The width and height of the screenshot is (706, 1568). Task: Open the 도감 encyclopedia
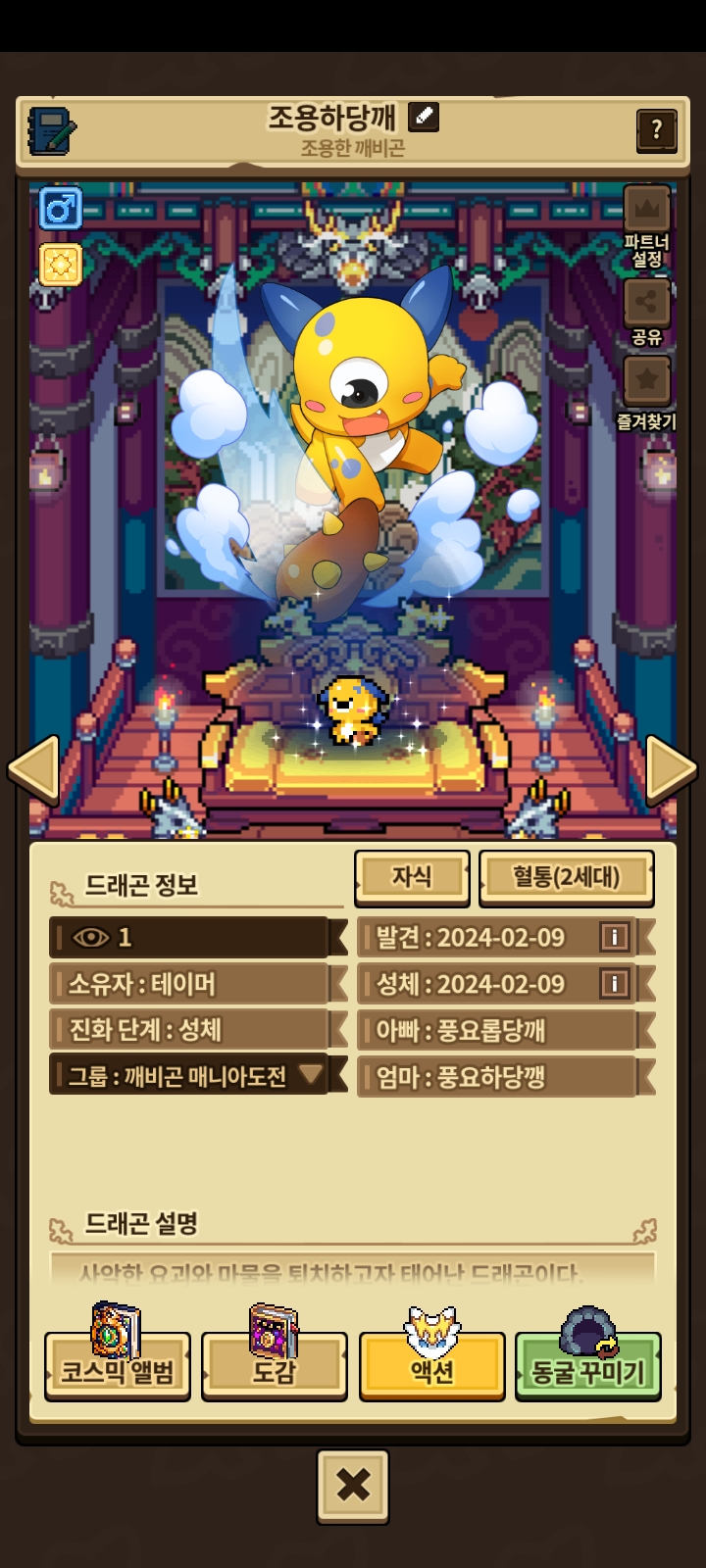275,1367
